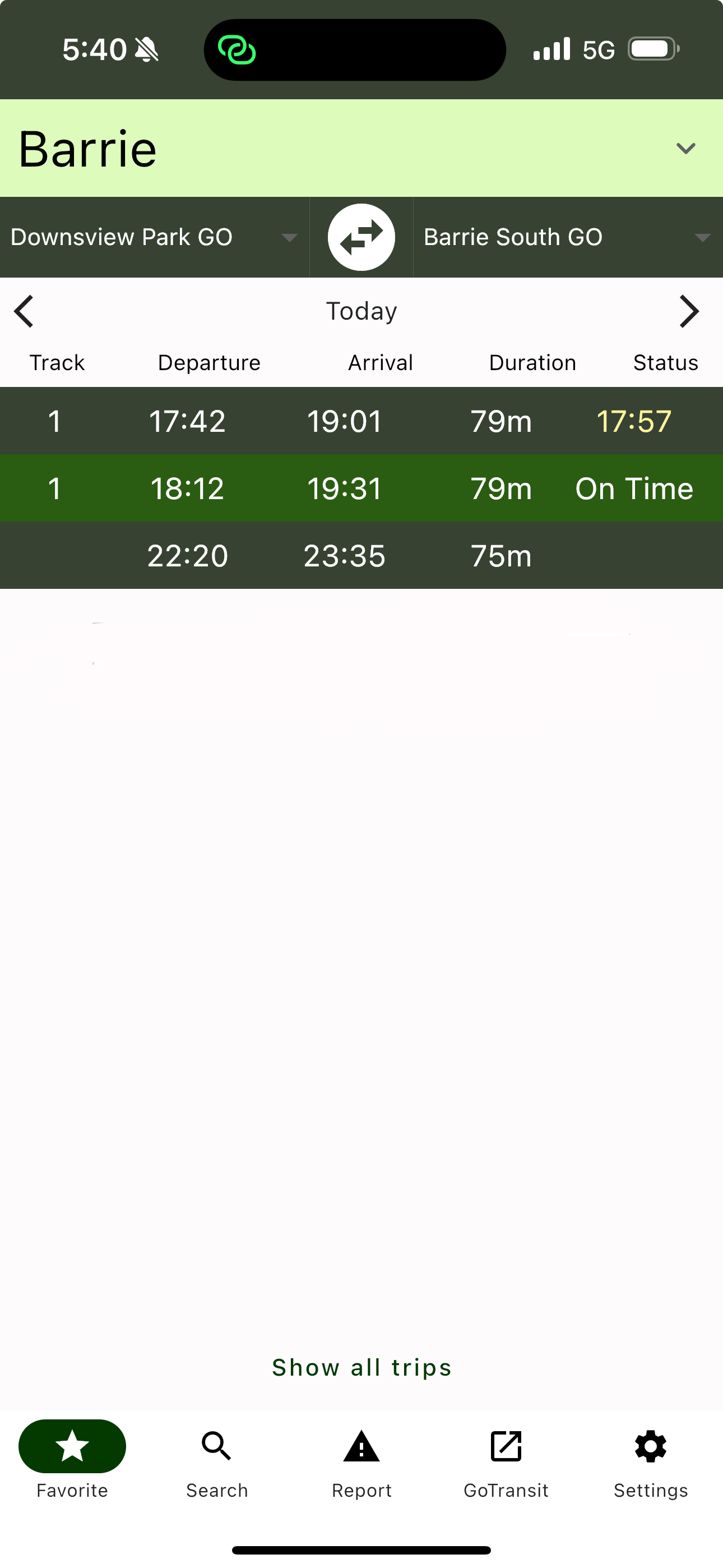Image resolution: width=723 pixels, height=1568 pixels.
Task: Expand the Barrie line selector
Action: 685,148
